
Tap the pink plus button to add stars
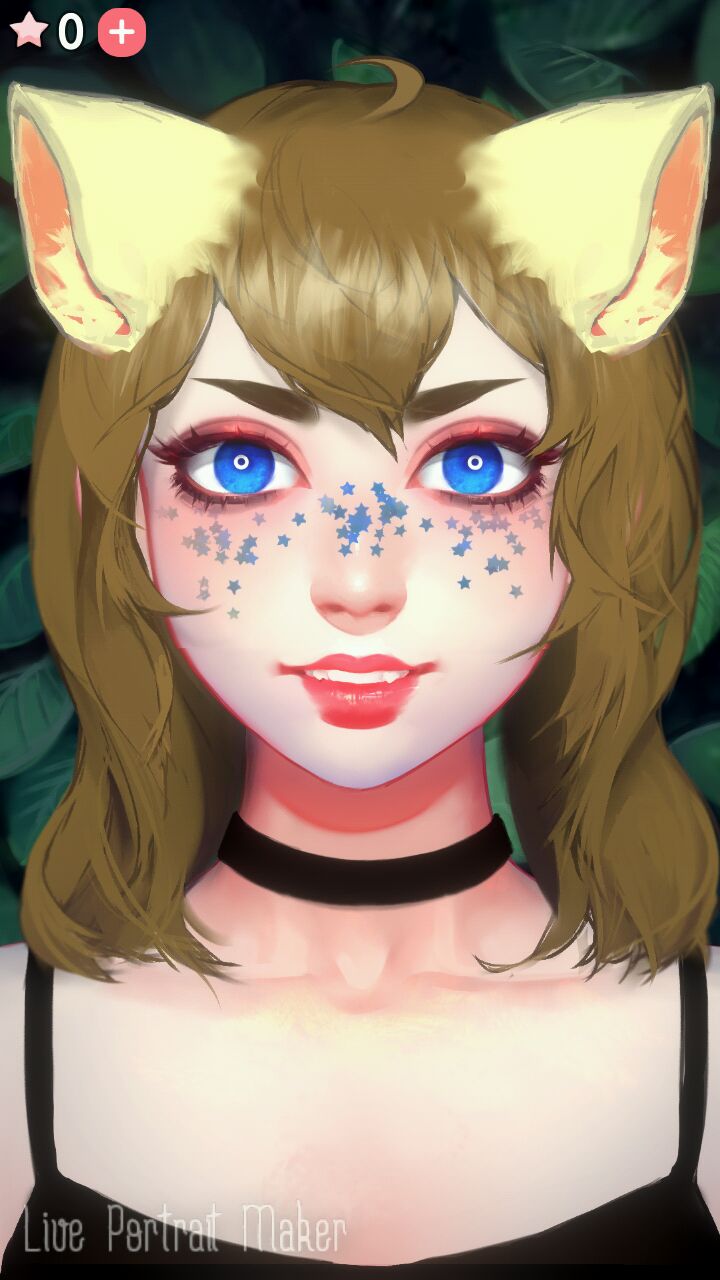121,33
